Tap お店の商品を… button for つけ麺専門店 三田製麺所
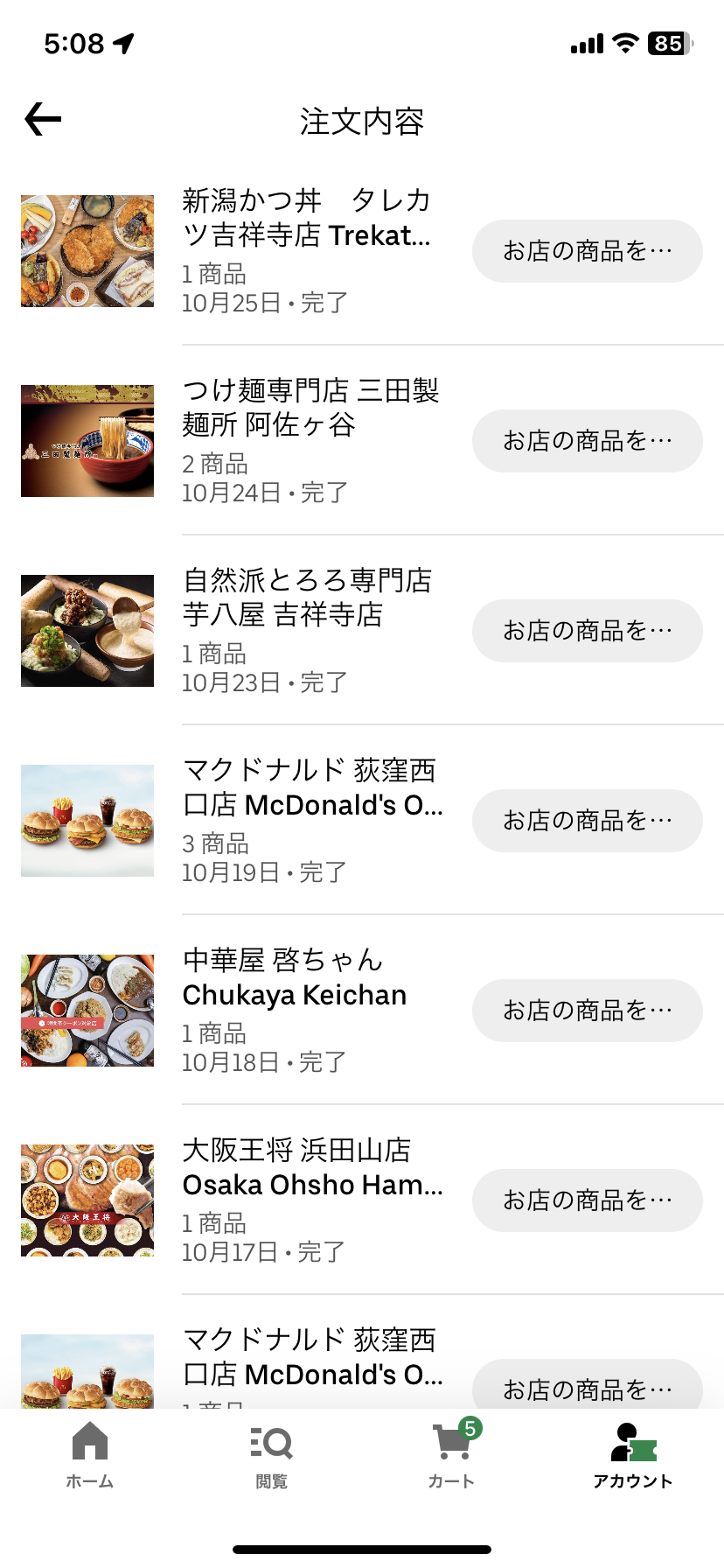This screenshot has width=724, height=1568. pyautogui.click(x=587, y=441)
